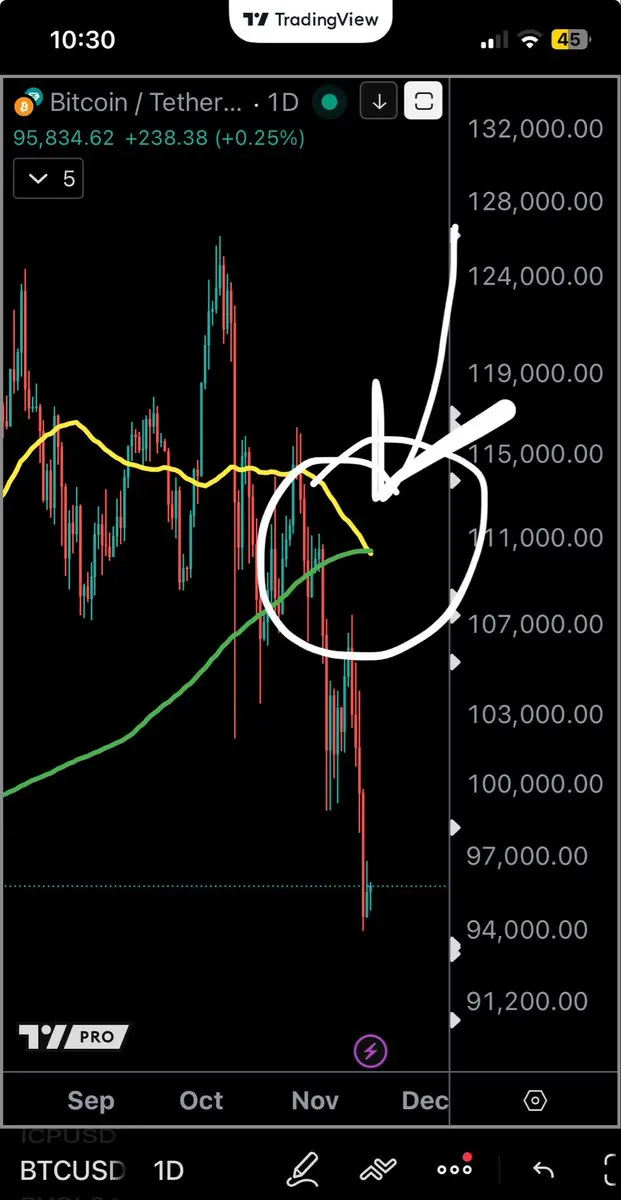The height and width of the screenshot is (1200, 621).
Task: Tap the square bracket button at top
Action: 424,102
